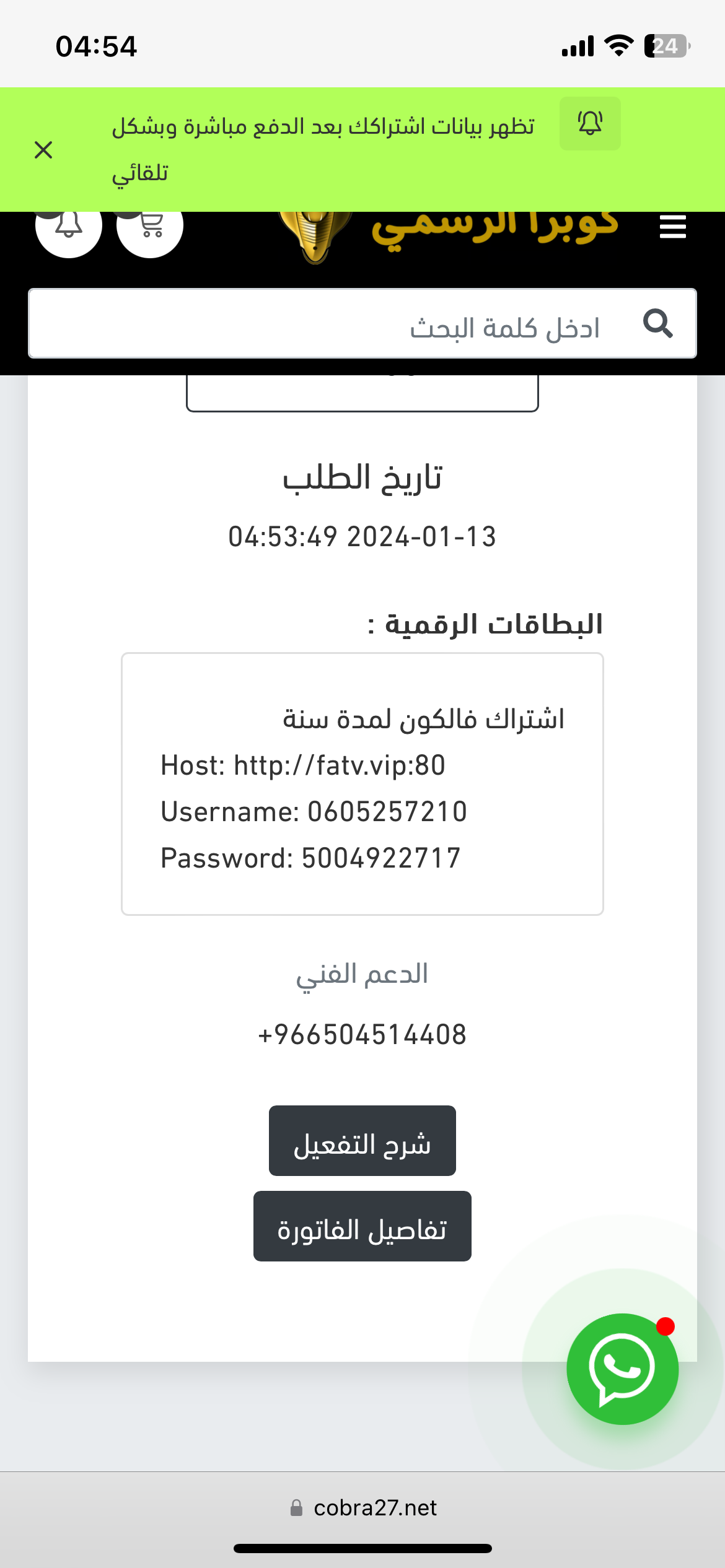Screen dimensions: 725x1568
Task: Open the shopping cart
Action: tap(150, 229)
